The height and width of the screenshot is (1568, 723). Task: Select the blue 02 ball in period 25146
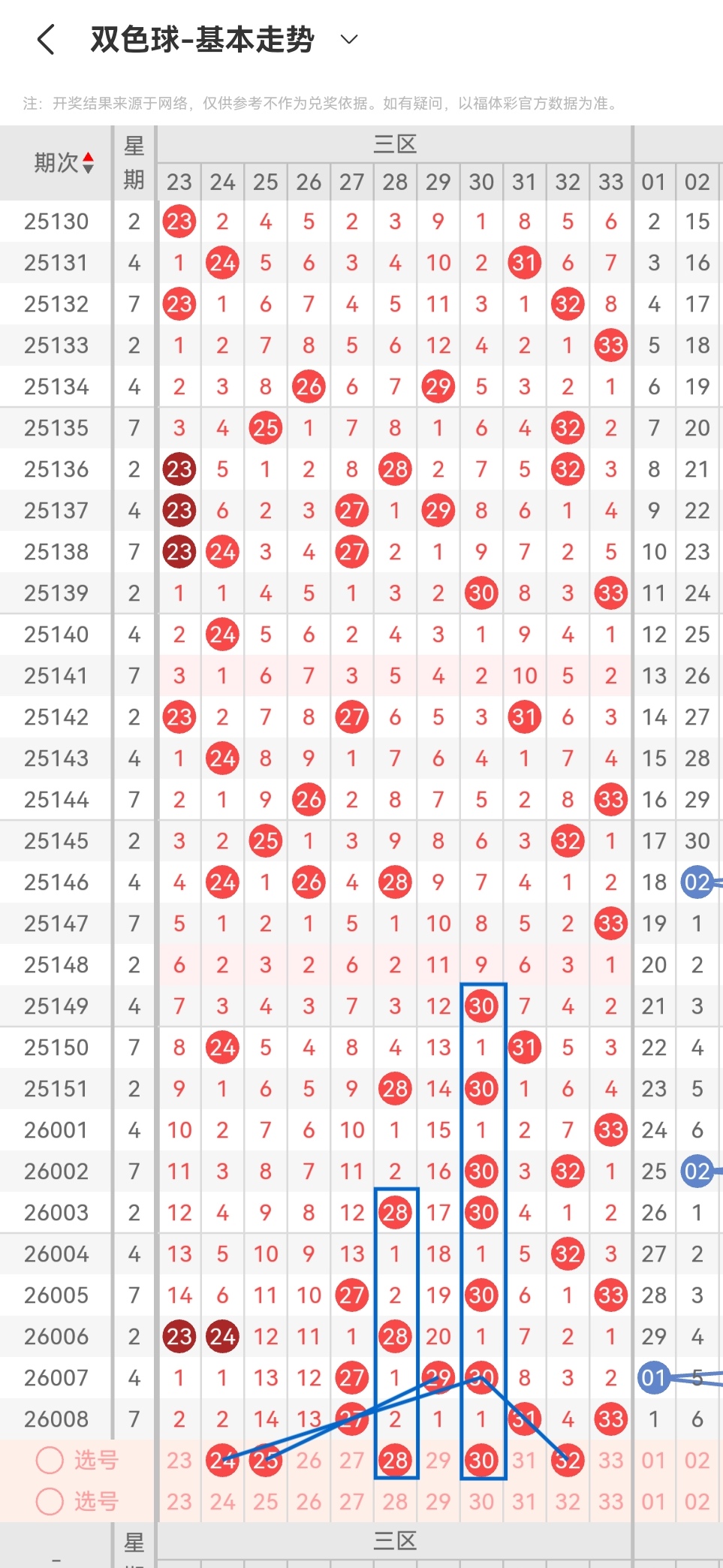tap(697, 882)
